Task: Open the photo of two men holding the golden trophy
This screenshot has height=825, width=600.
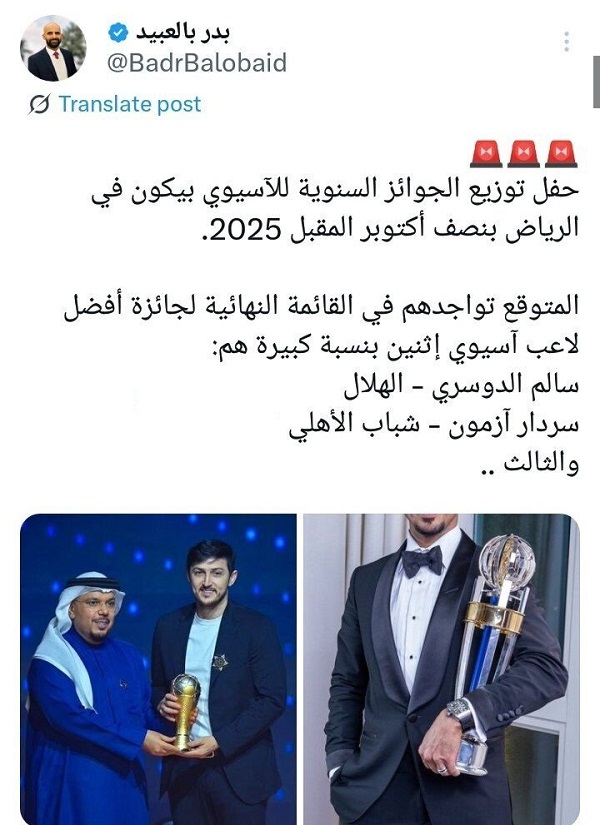Action: pyautogui.click(x=158, y=668)
